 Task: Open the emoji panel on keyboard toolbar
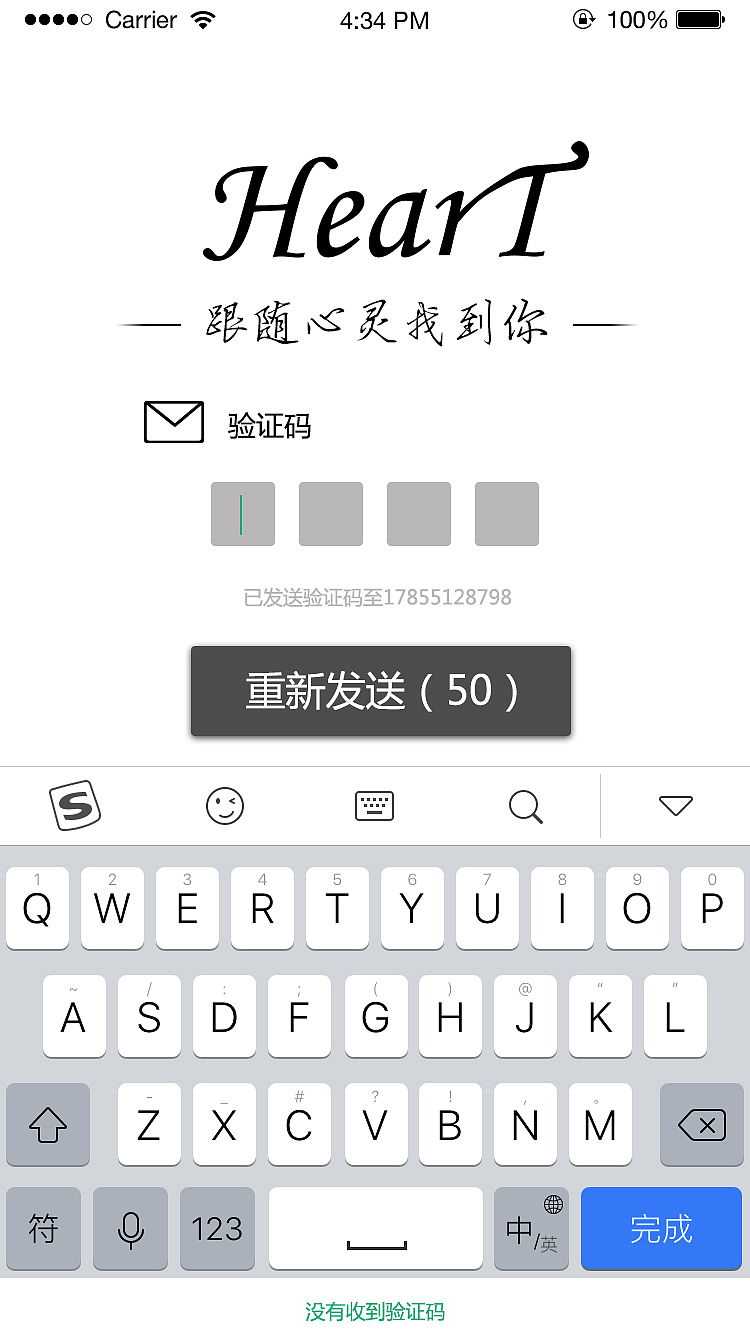click(225, 805)
